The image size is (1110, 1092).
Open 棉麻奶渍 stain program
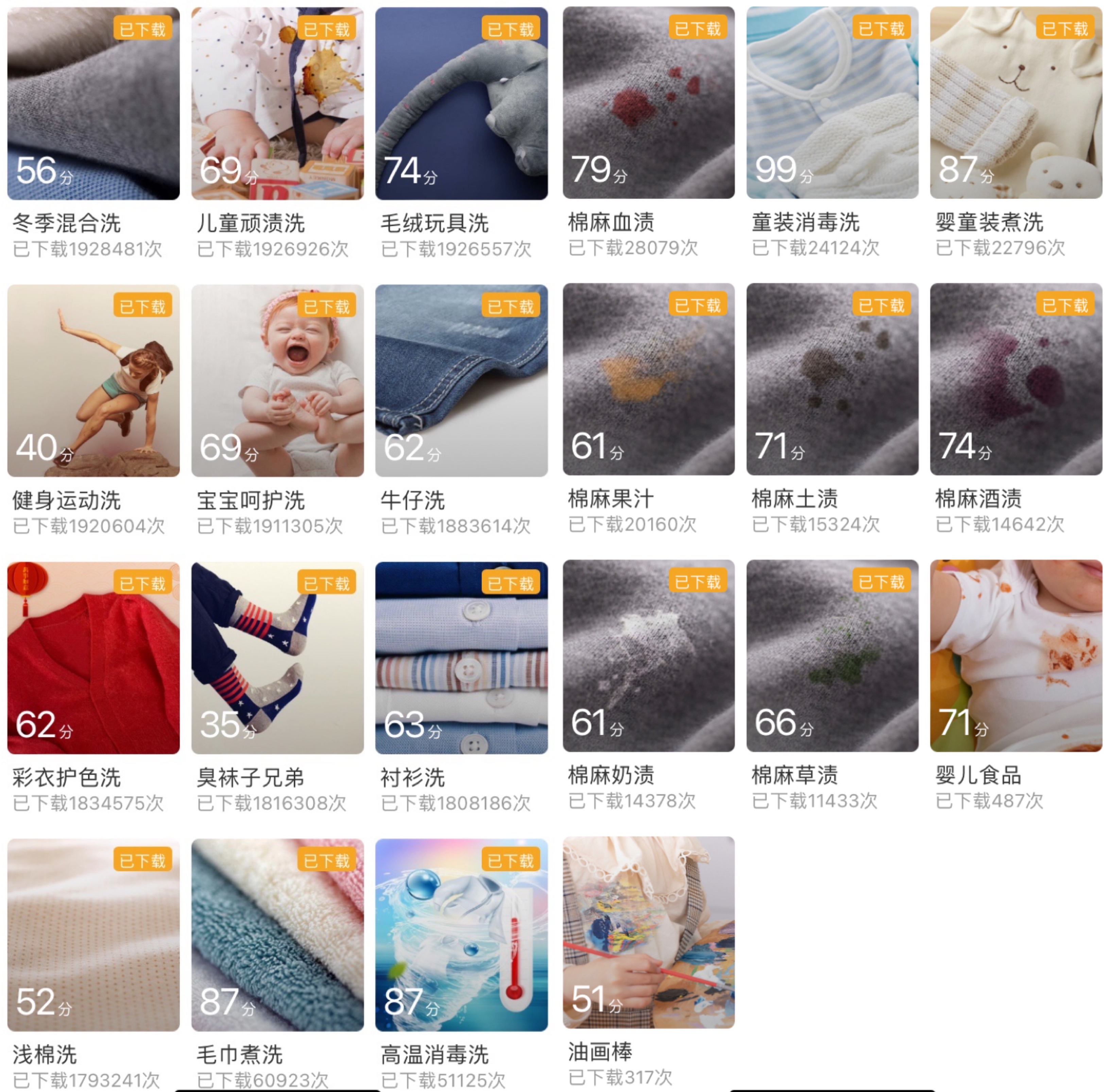648,656
